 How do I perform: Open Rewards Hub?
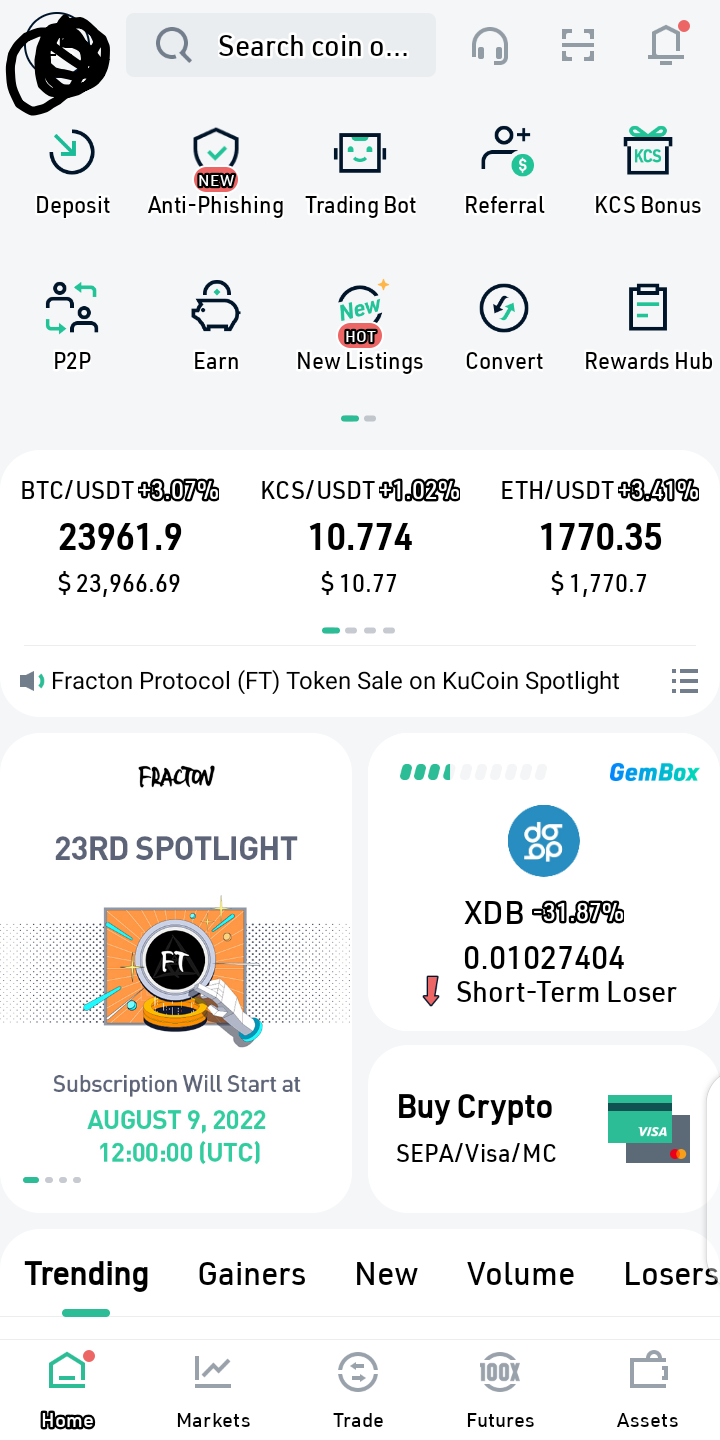[648, 327]
